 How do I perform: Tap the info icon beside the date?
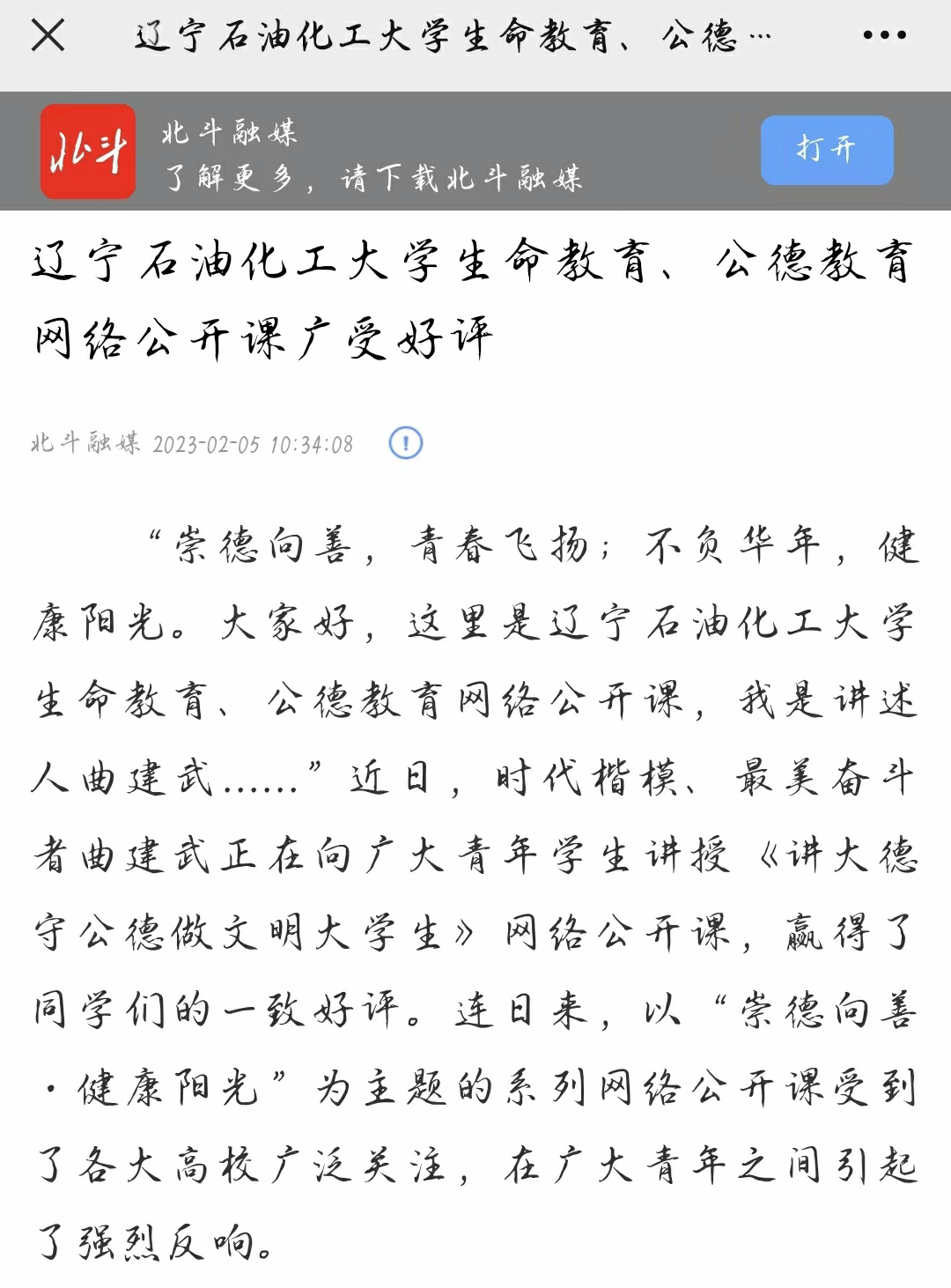click(x=406, y=443)
